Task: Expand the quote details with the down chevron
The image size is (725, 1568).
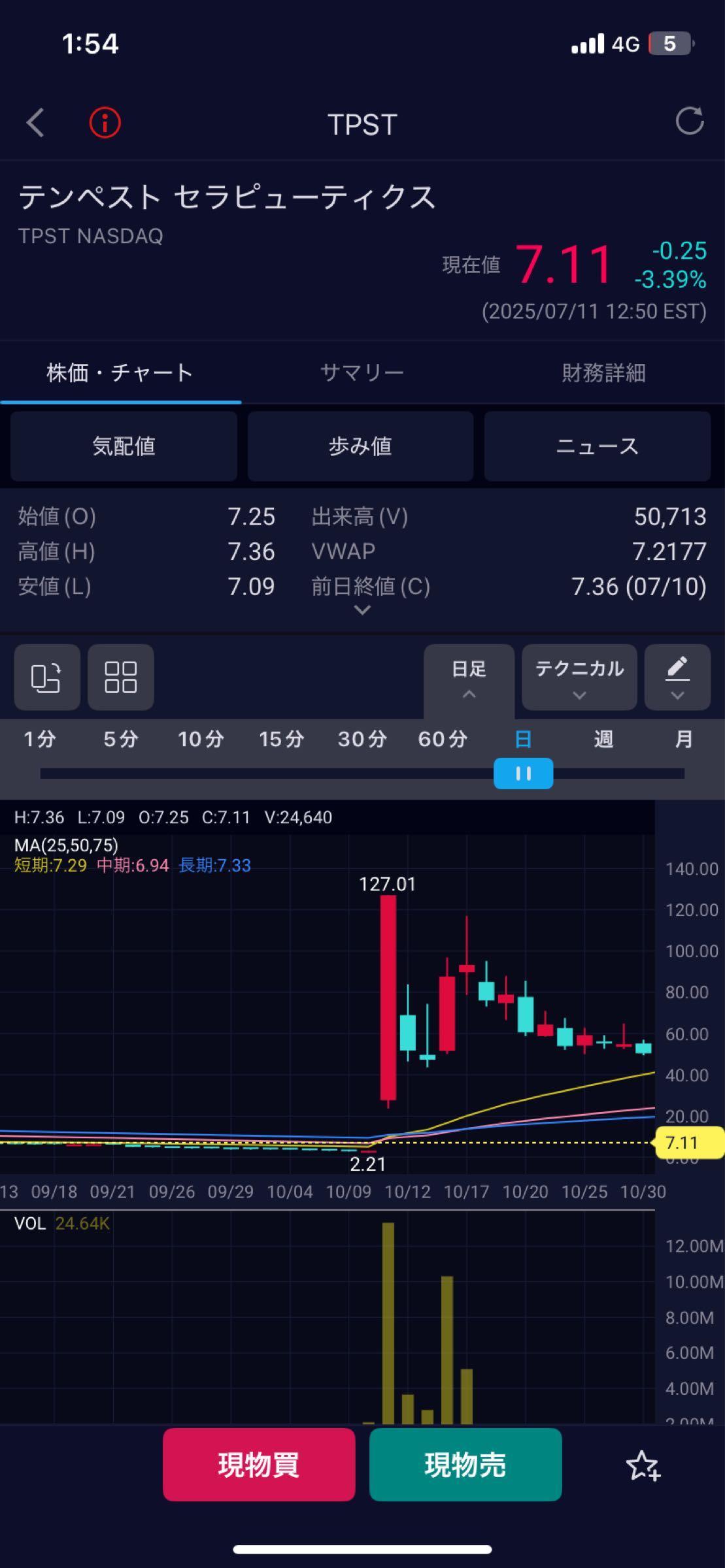Action: (x=362, y=609)
